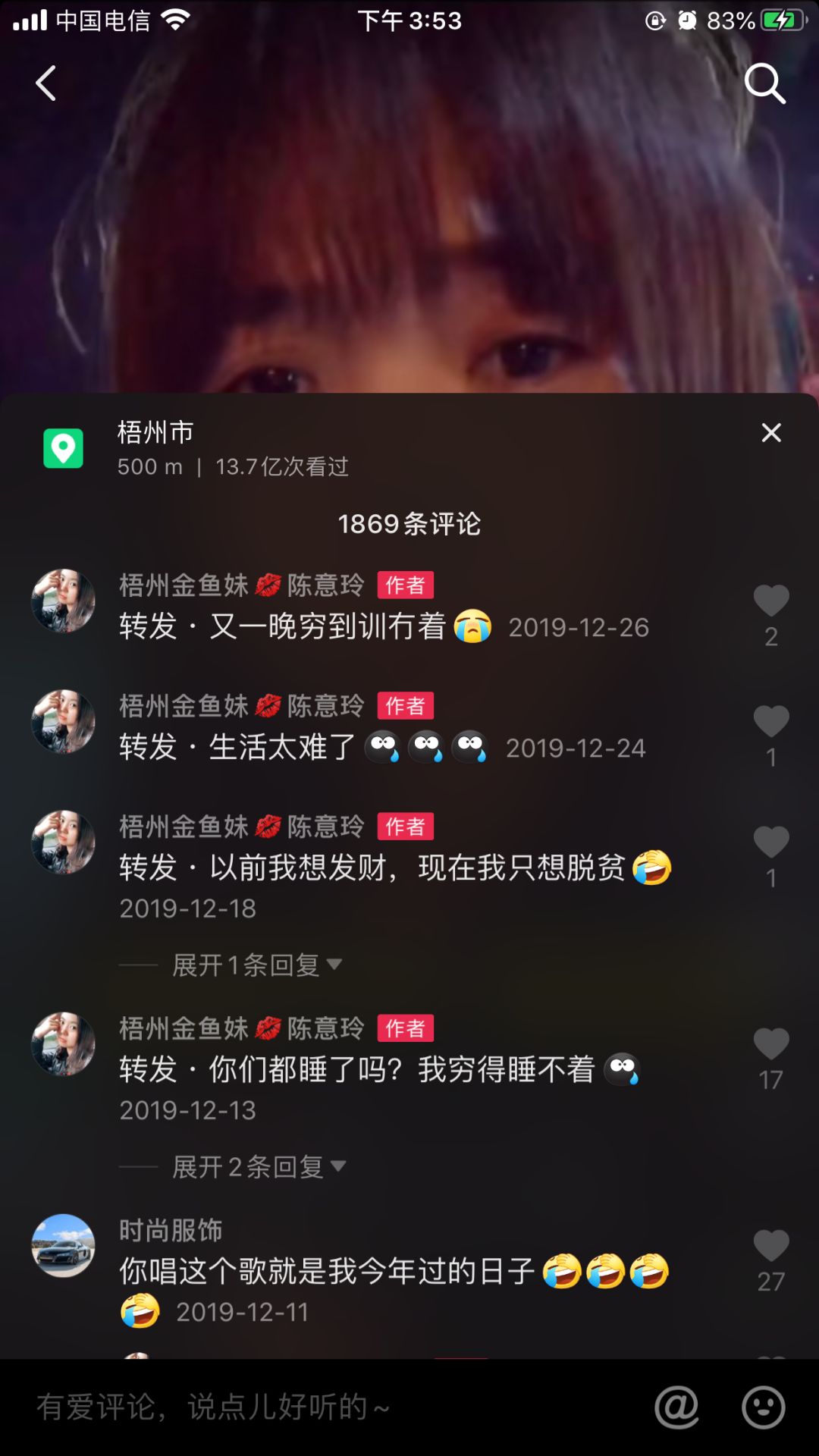Open author avatar on 2019-12-26 comment
The width and height of the screenshot is (819, 1456).
(63, 601)
